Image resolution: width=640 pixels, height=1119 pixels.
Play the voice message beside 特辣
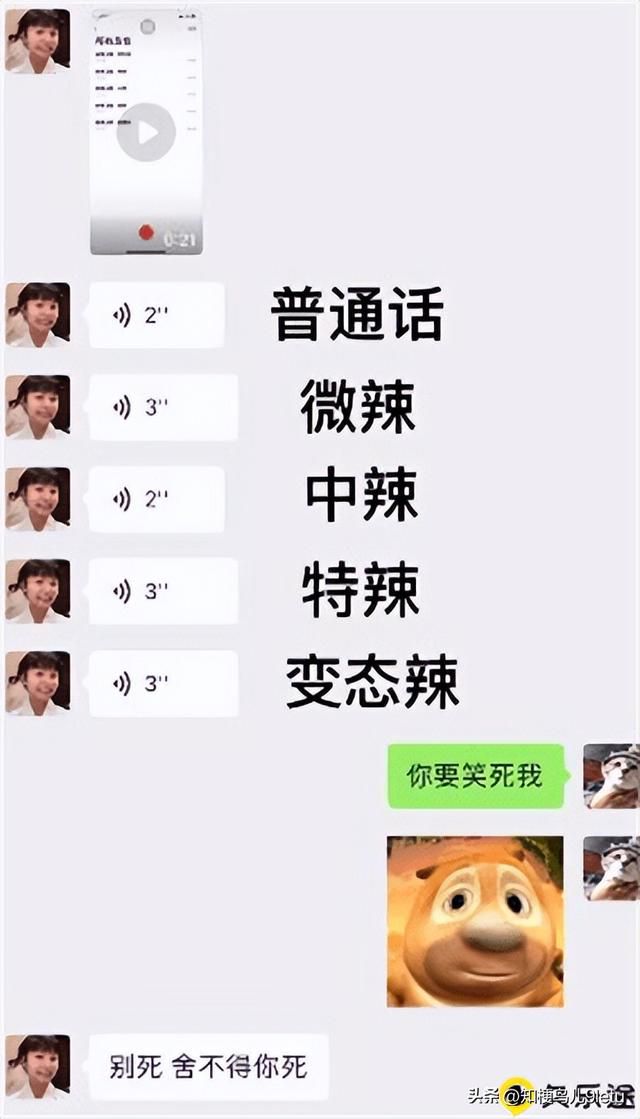[162, 591]
